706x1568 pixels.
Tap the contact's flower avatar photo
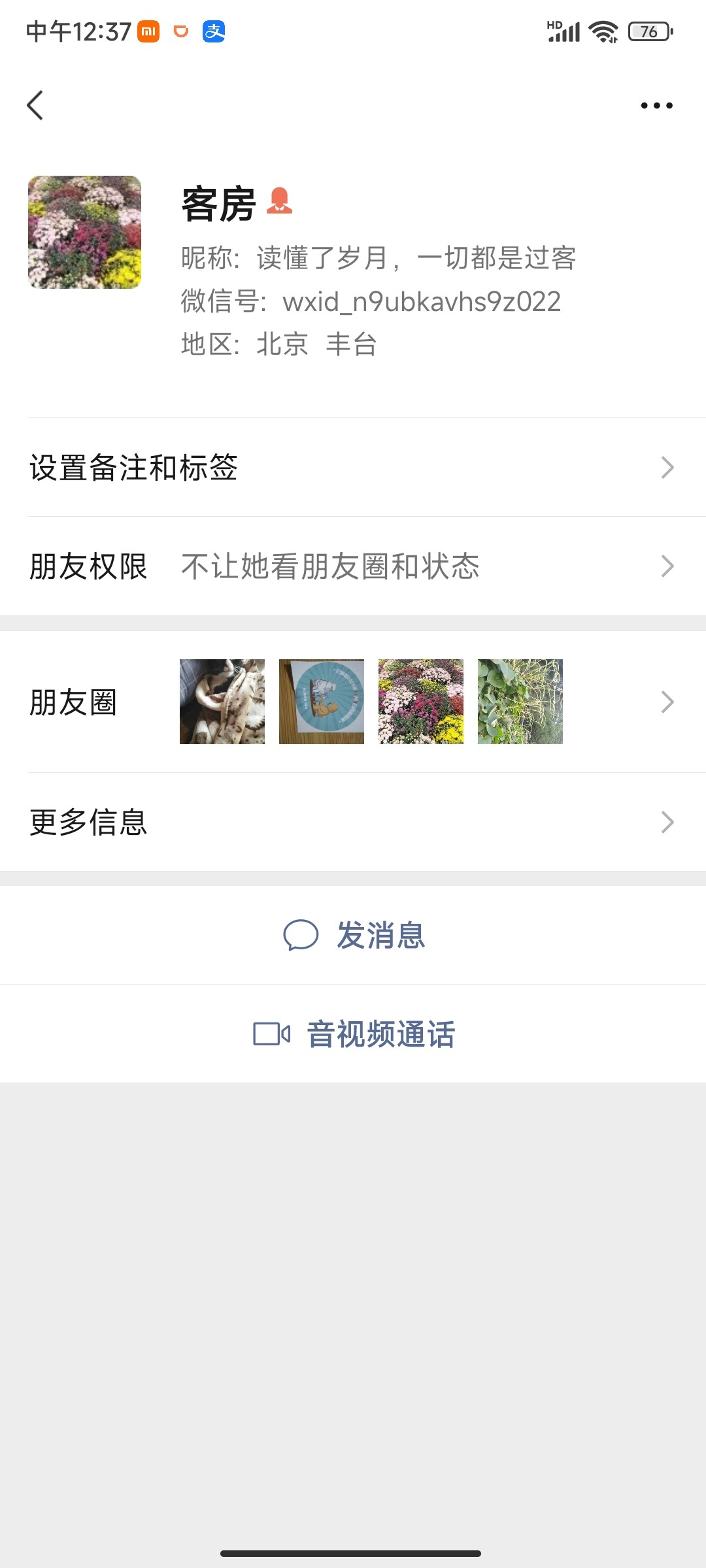[x=84, y=231]
